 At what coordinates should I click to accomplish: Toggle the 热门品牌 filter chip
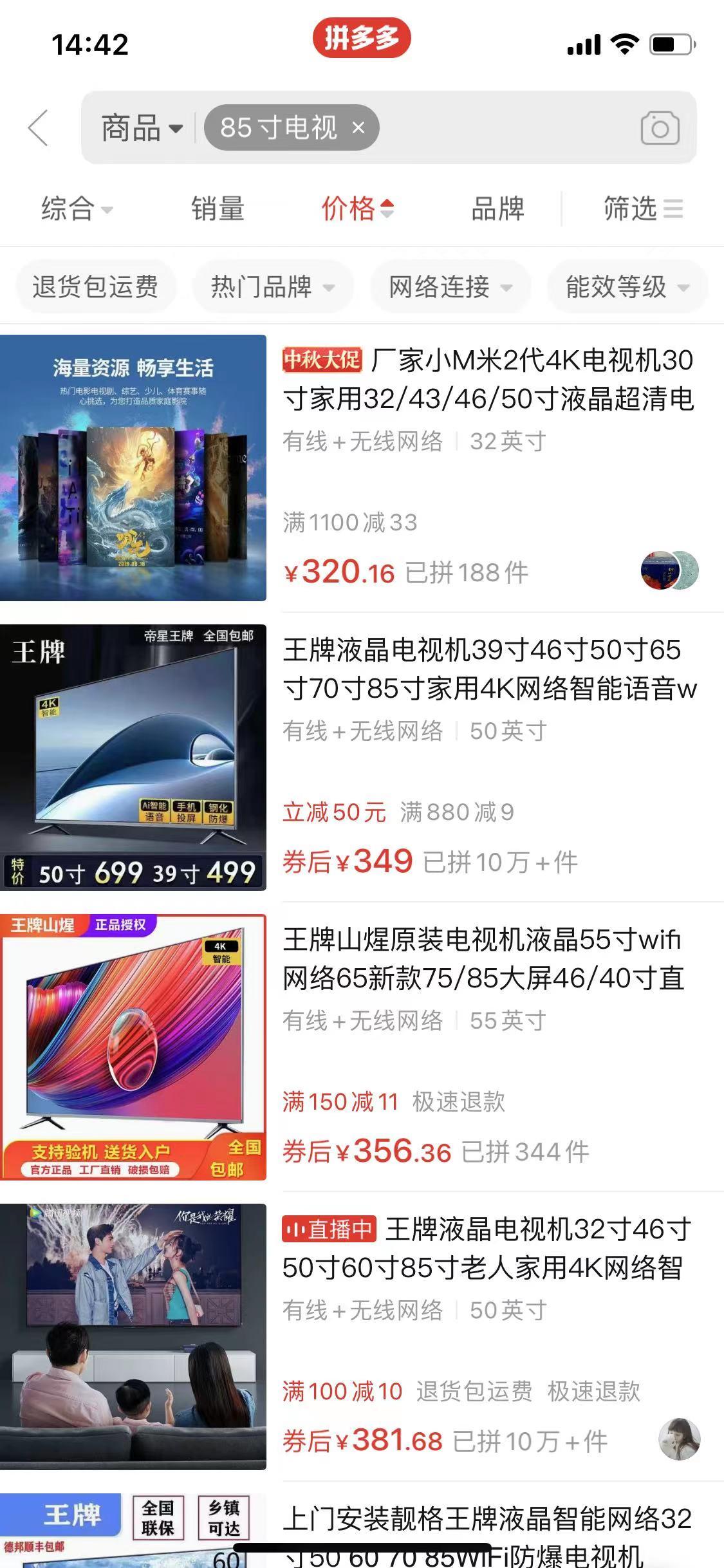click(273, 287)
